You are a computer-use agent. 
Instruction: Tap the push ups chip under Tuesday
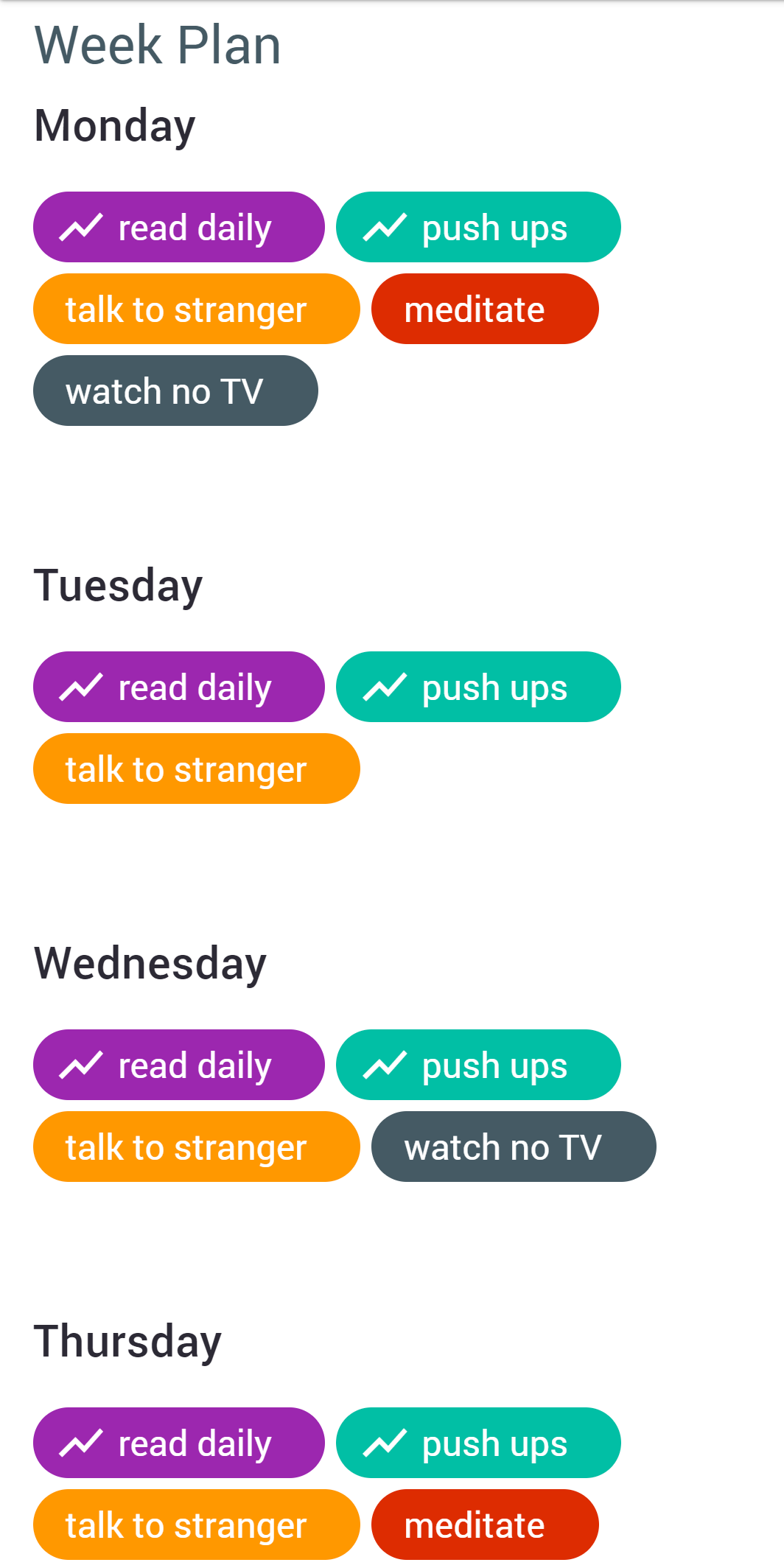tap(478, 687)
